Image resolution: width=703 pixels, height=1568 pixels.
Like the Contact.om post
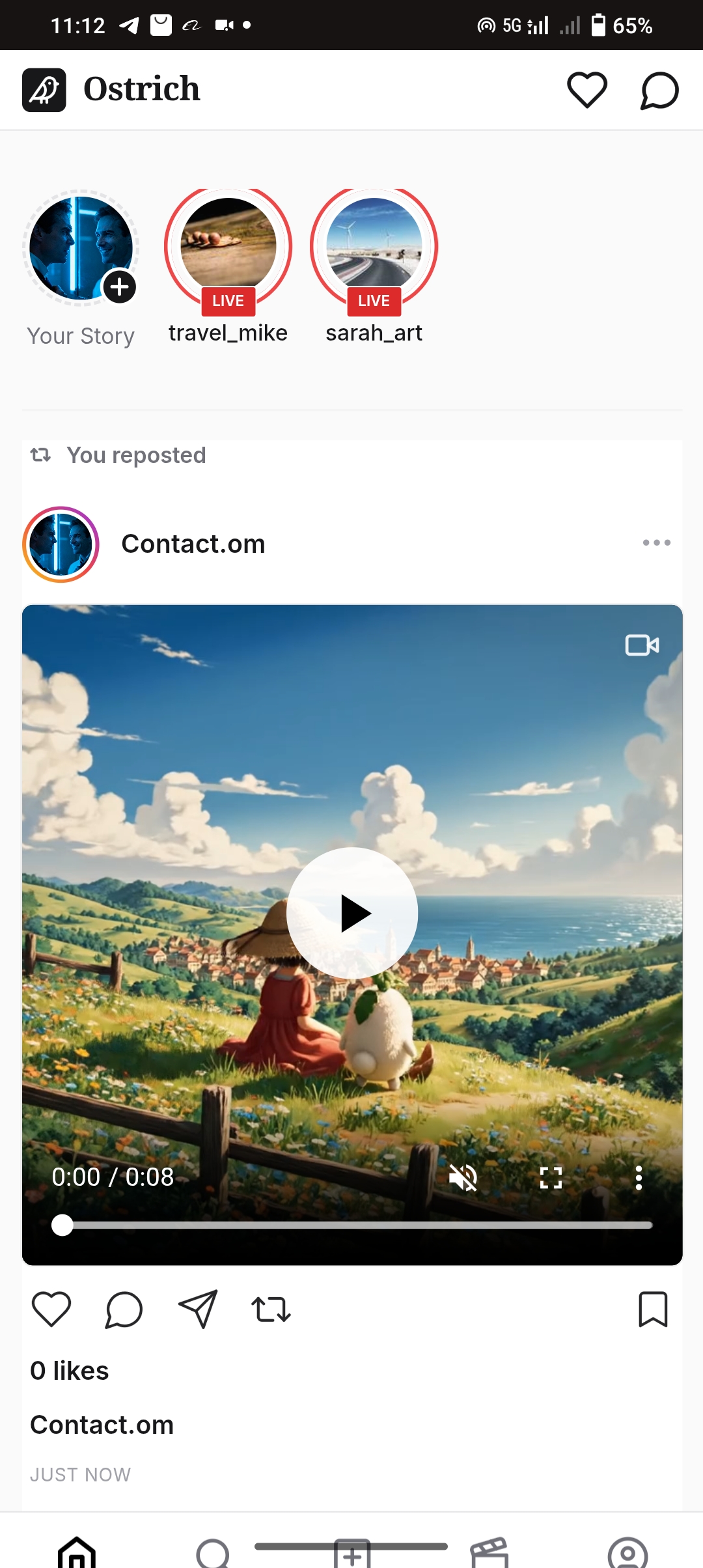point(51,1309)
